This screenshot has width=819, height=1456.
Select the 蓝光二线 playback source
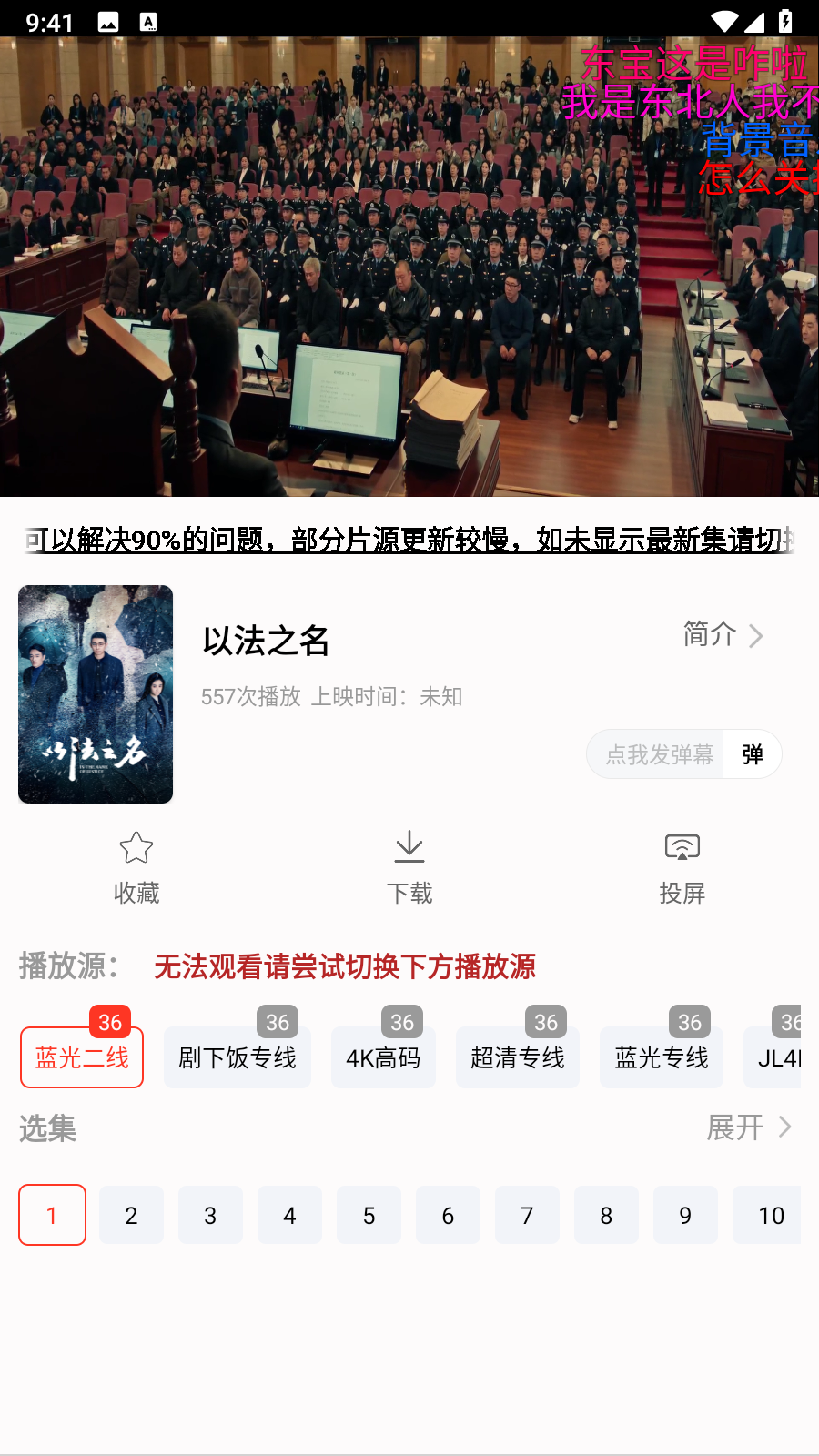pos(81,1057)
